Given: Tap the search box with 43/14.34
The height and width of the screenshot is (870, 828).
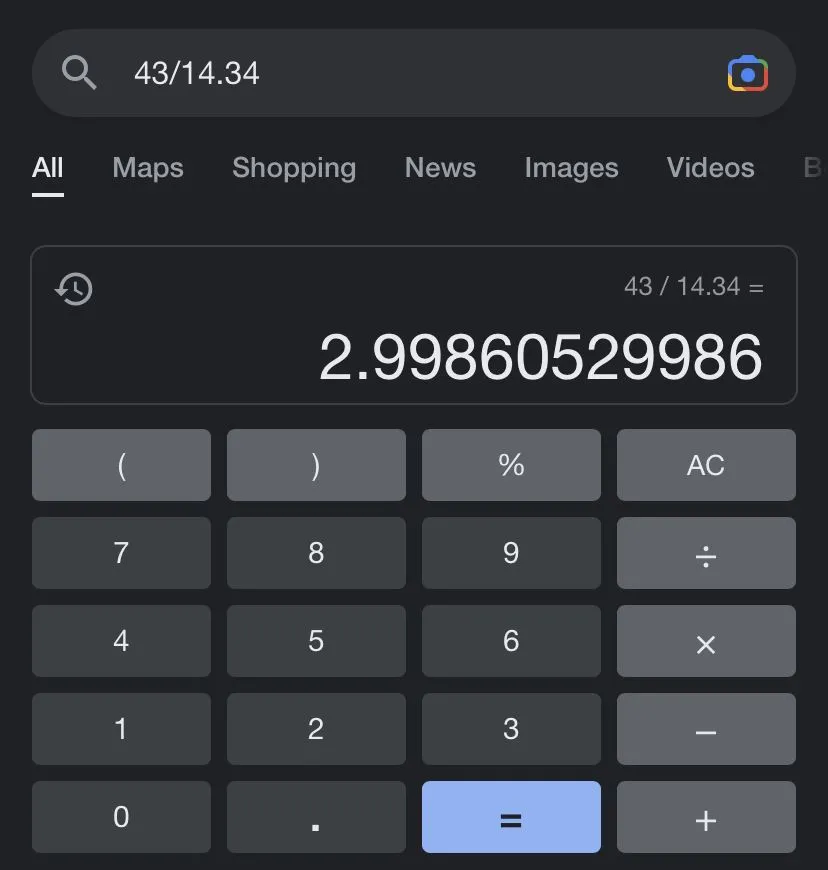Looking at the screenshot, I should click(400, 73).
